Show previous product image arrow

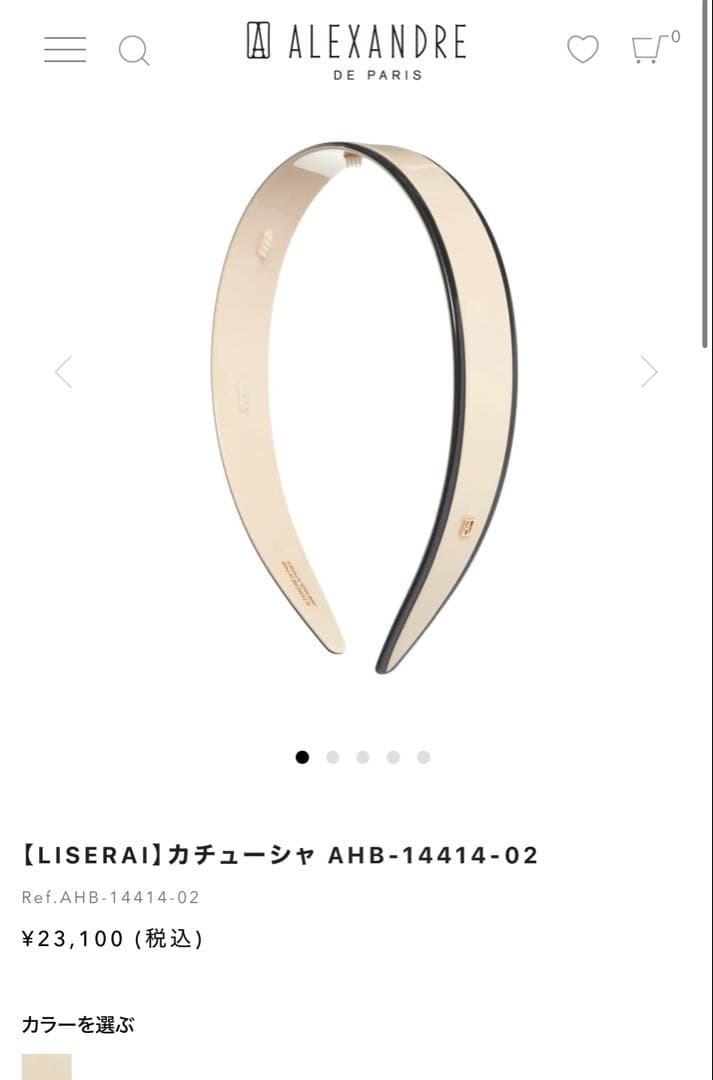63,372
